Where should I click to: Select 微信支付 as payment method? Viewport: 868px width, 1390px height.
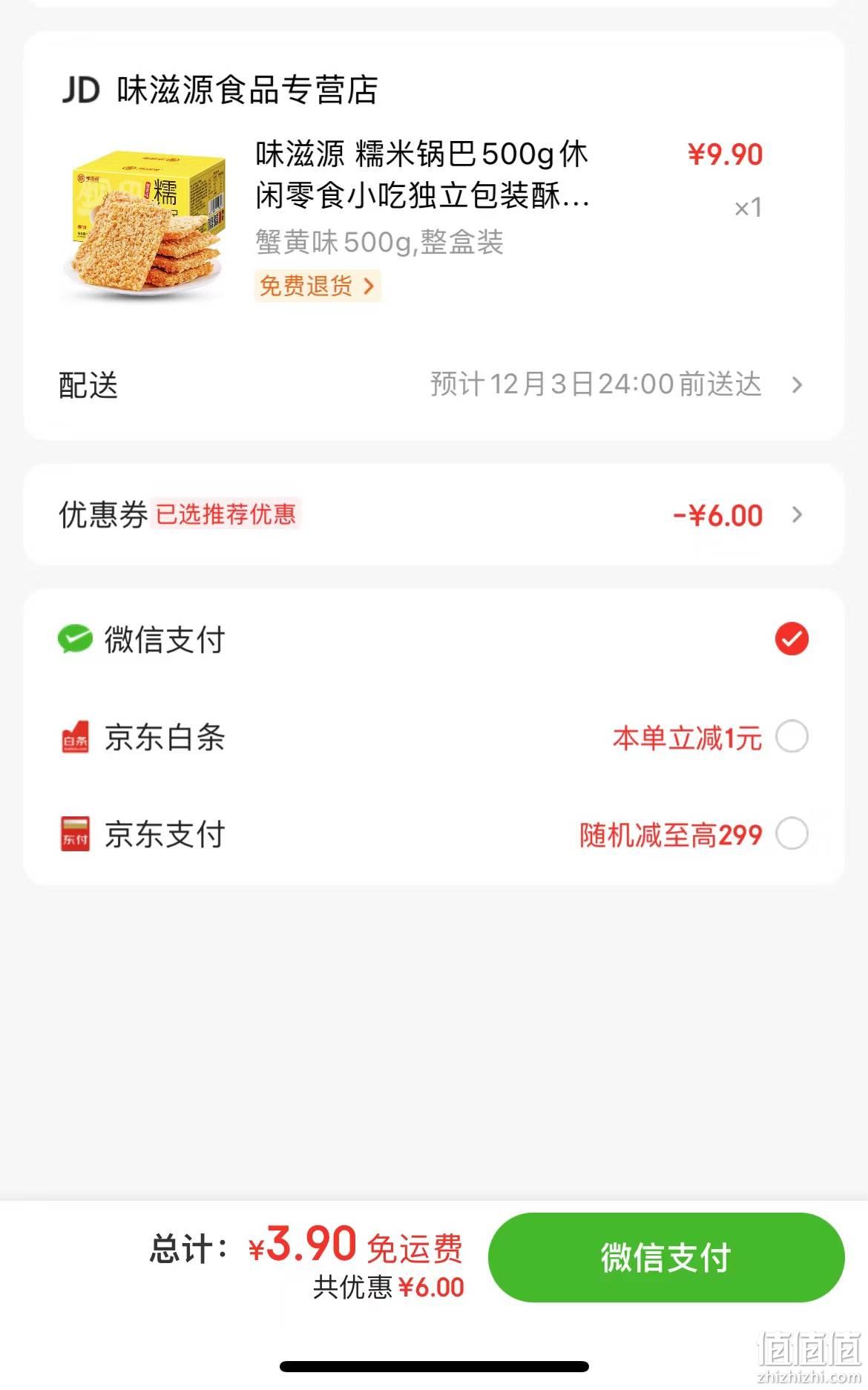click(x=433, y=639)
